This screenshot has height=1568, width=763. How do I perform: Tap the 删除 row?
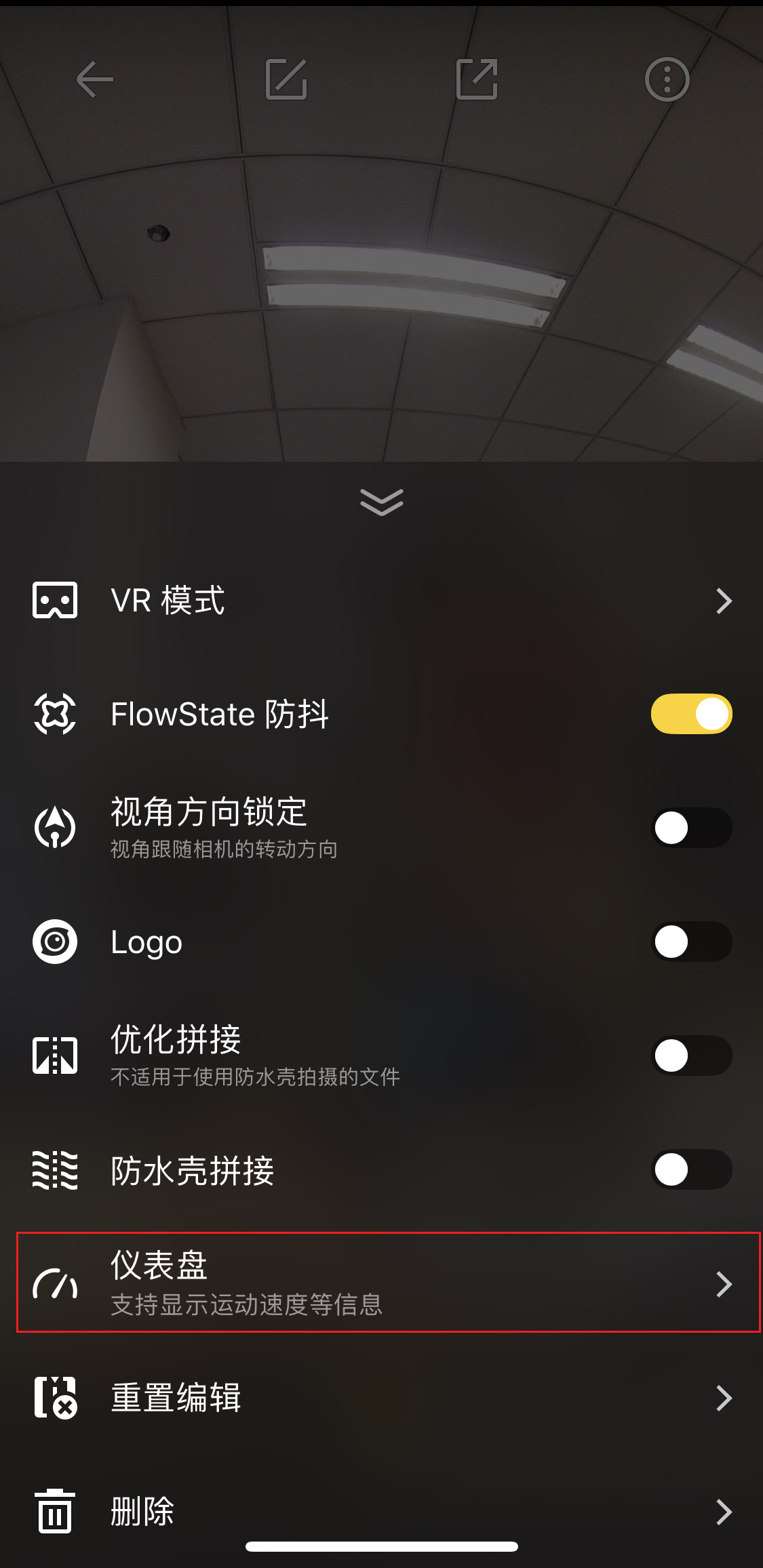click(381, 1512)
